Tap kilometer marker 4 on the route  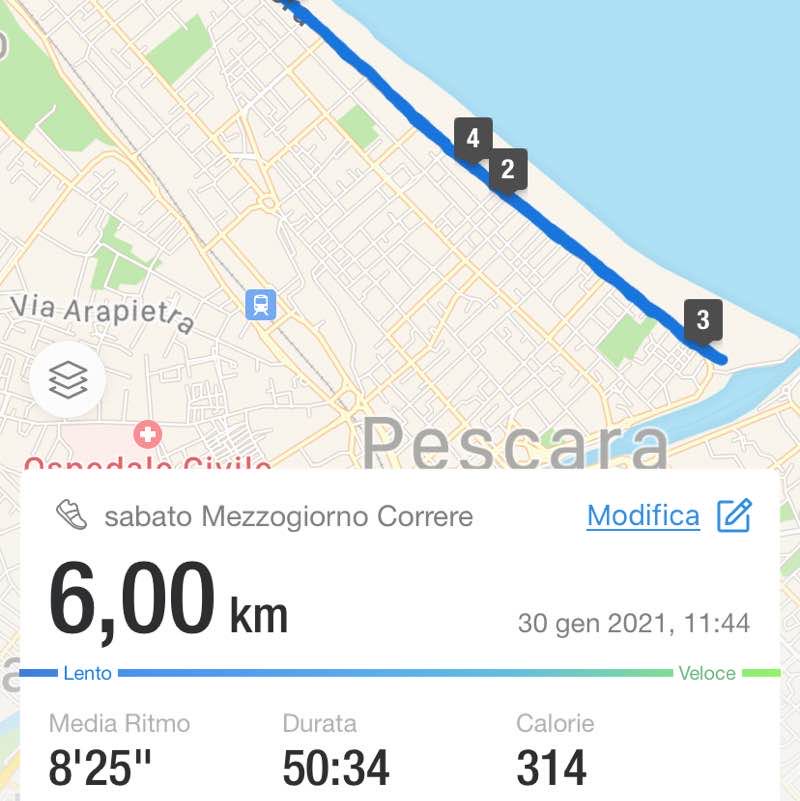click(471, 139)
